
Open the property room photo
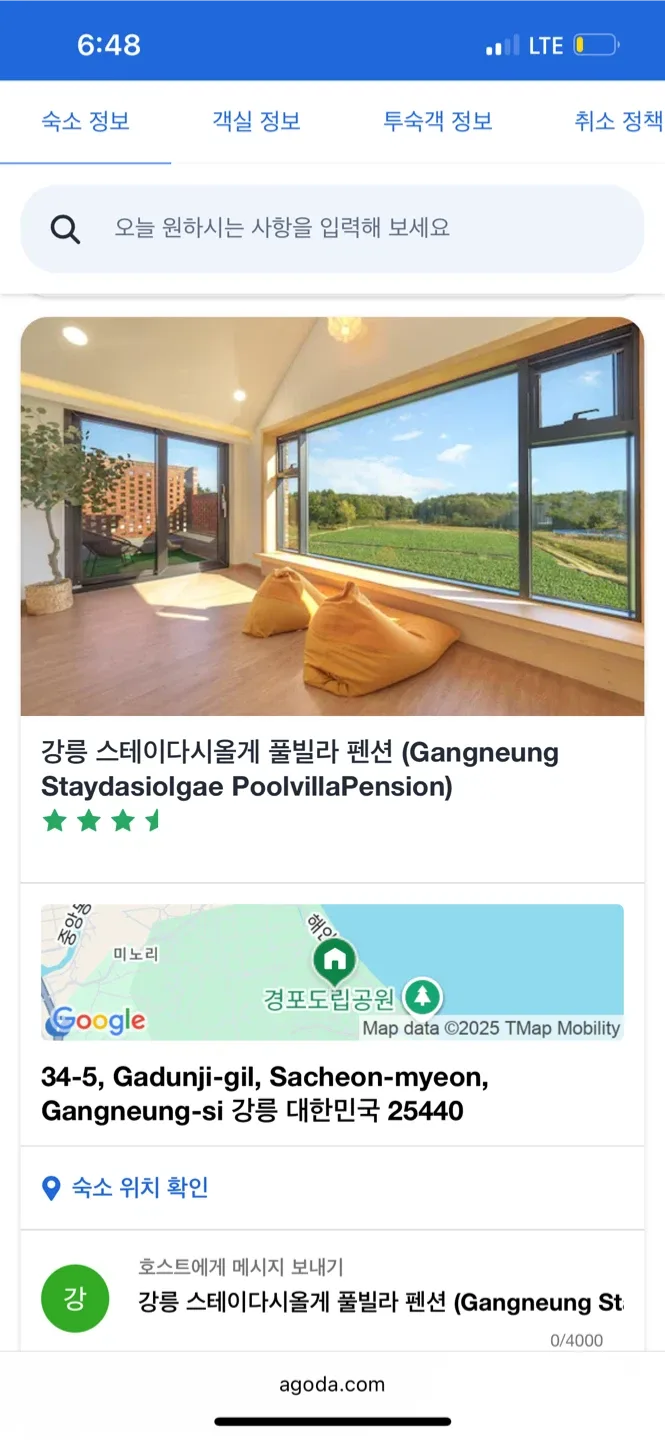(x=332, y=516)
